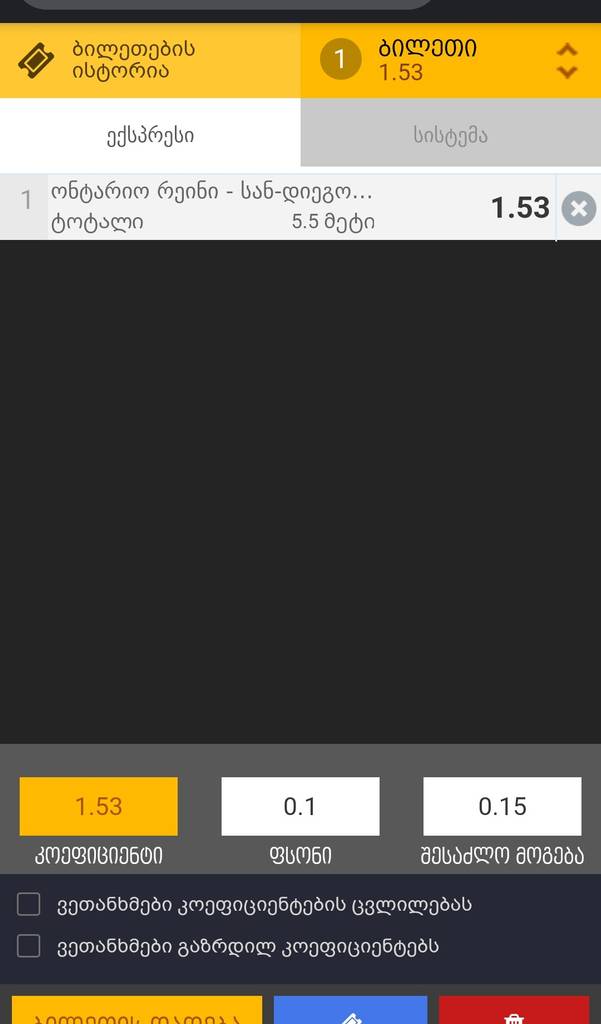Tap the blue ticket button
This screenshot has width=601, height=1024.
(350, 1012)
